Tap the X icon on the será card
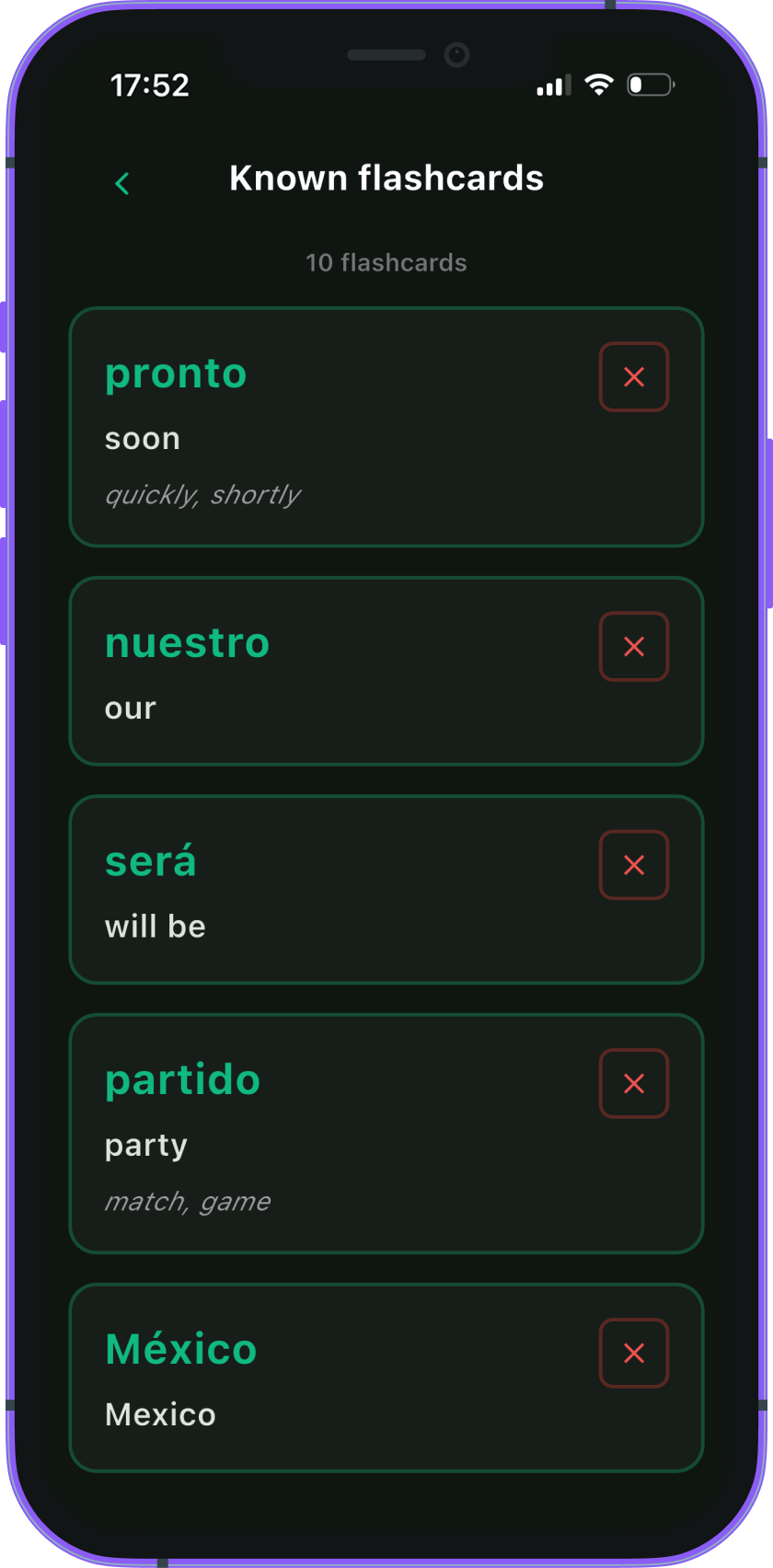 (x=634, y=864)
